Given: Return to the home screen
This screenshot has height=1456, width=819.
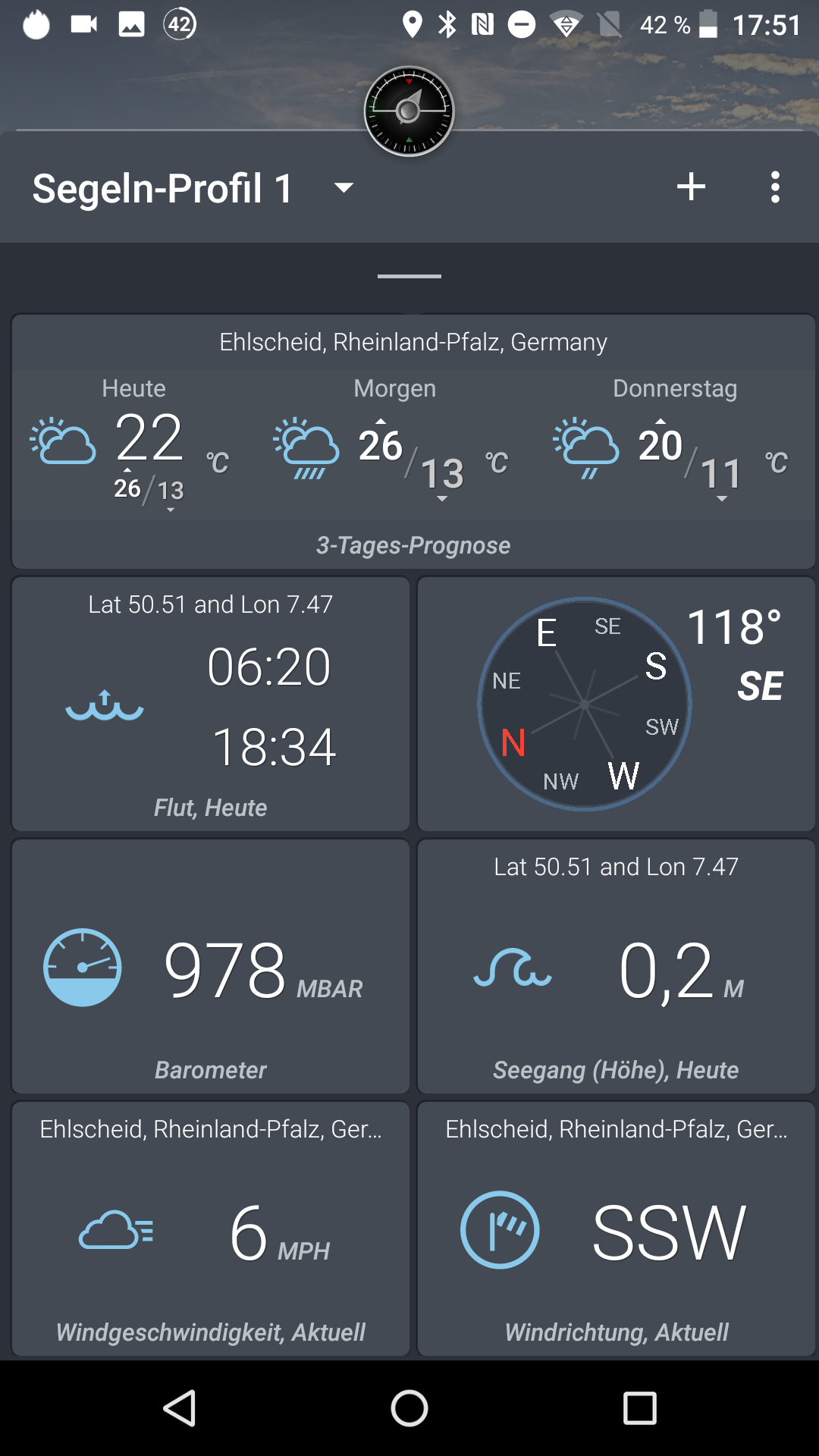Looking at the screenshot, I should click(x=409, y=1409).
